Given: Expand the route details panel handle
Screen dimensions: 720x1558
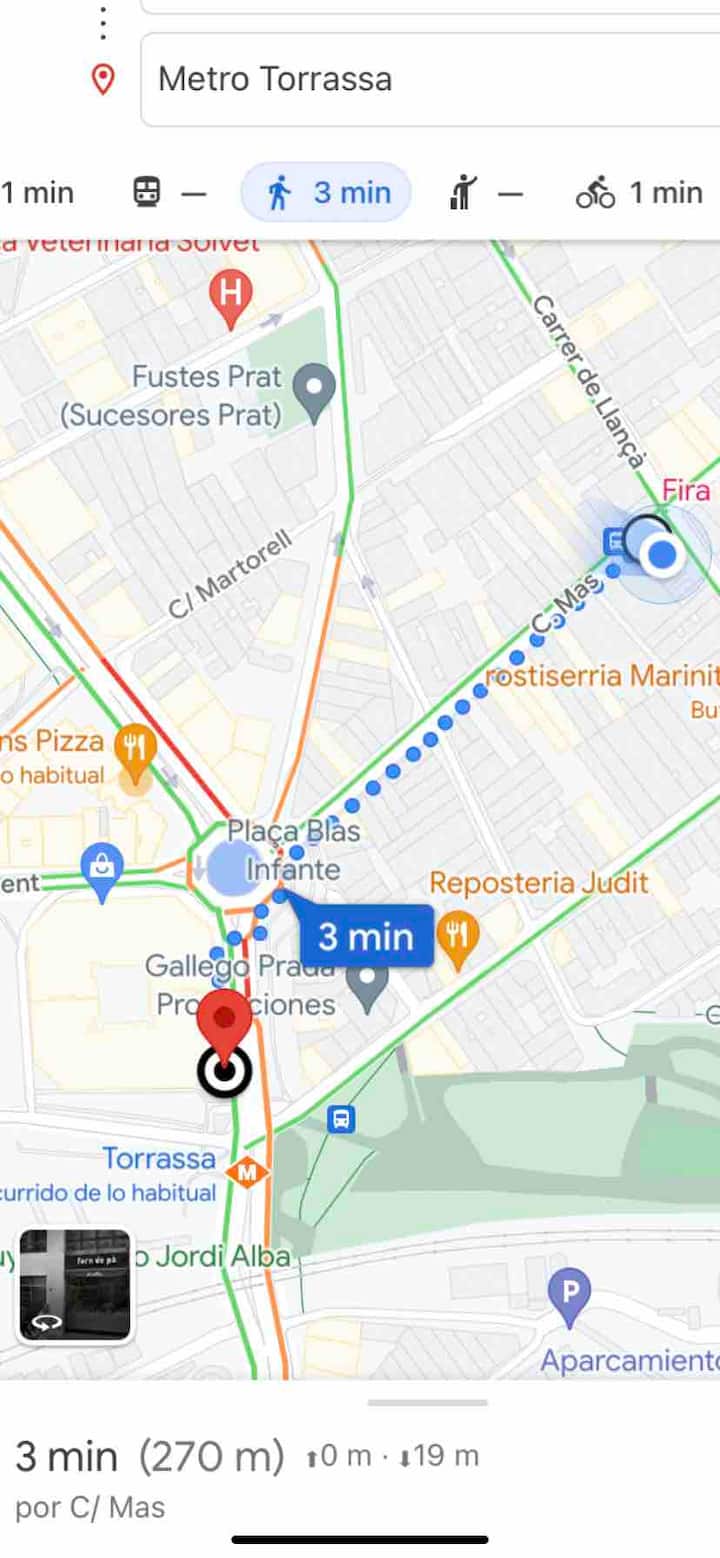Looking at the screenshot, I should [427, 1402].
